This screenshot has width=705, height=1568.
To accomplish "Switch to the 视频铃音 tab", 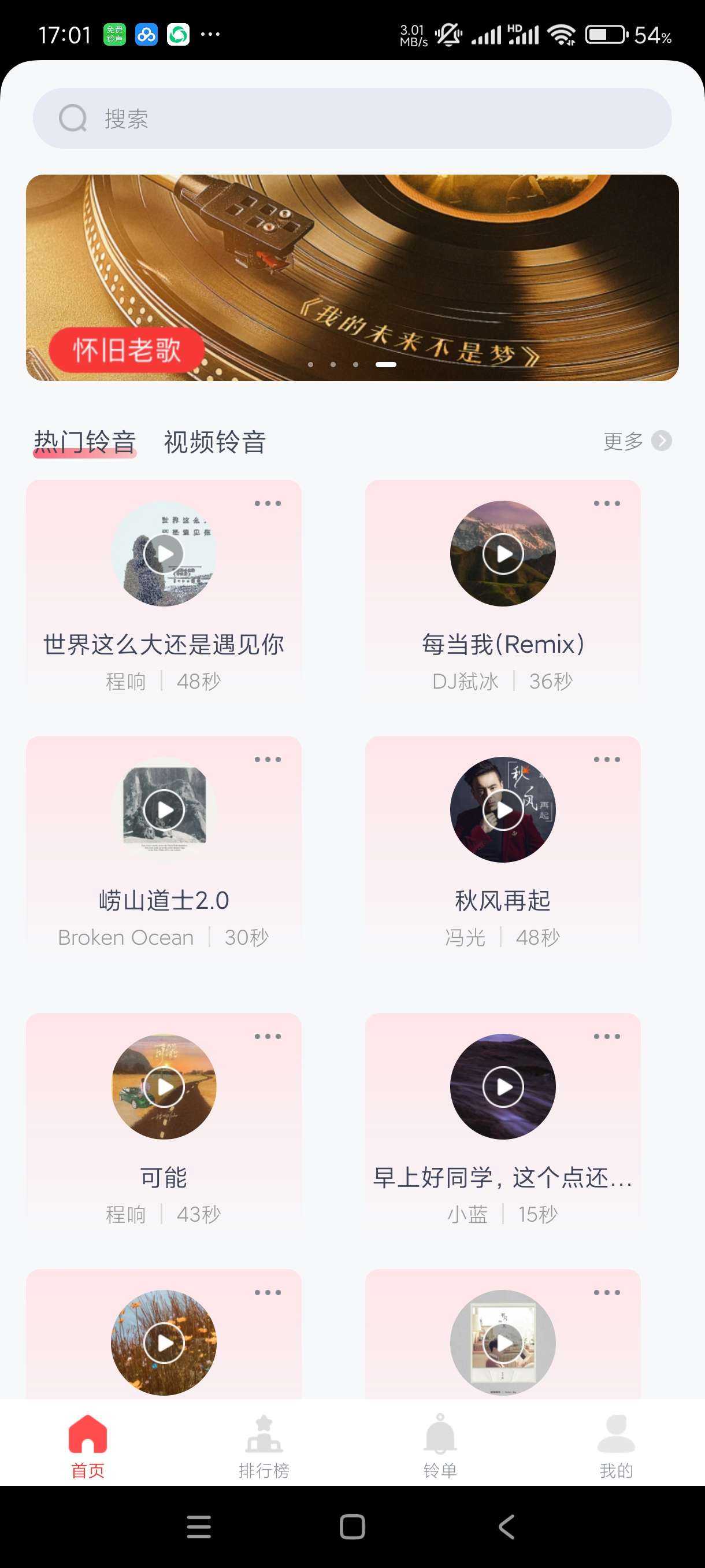I will point(214,442).
